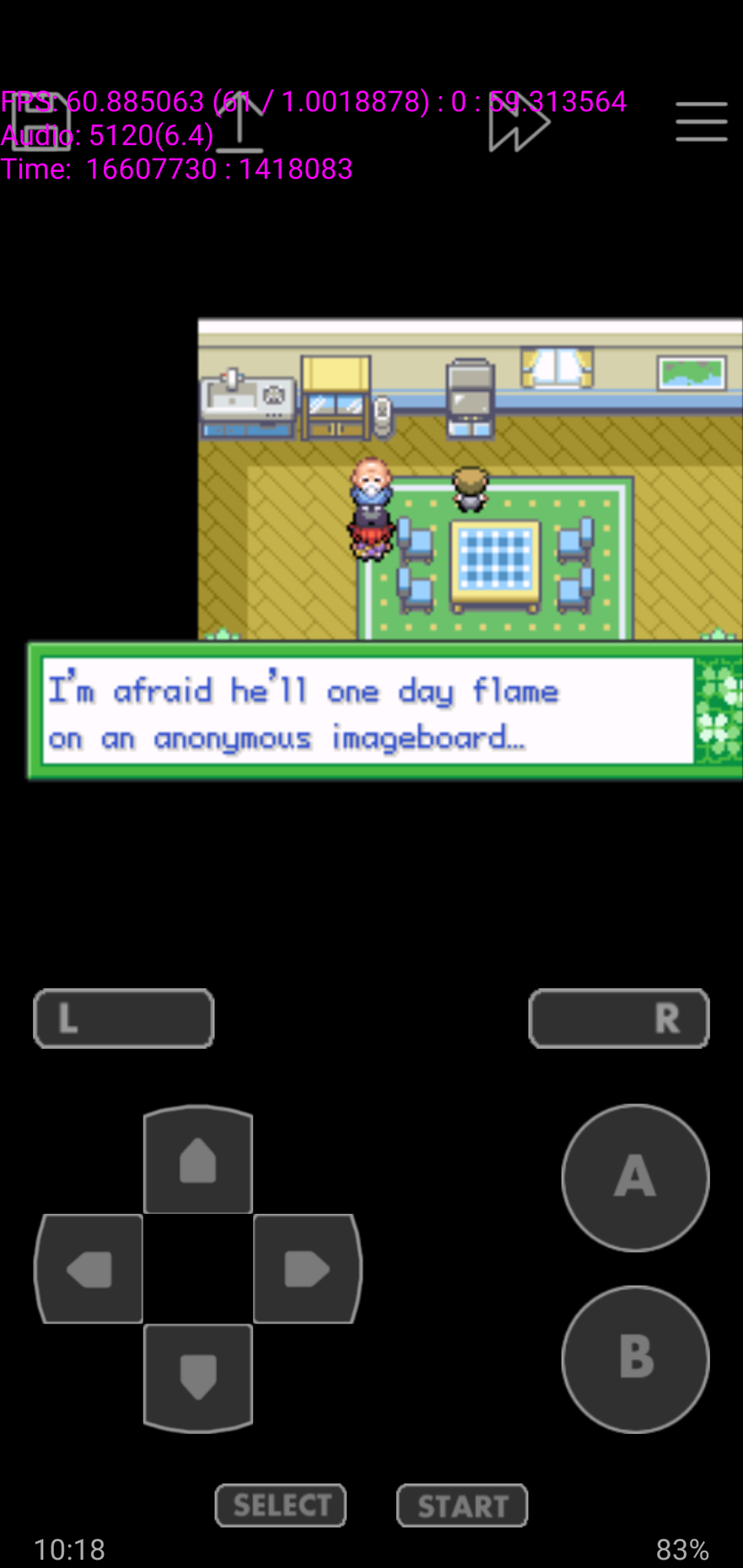Tap the D-pad left arrow

pos(89,1269)
